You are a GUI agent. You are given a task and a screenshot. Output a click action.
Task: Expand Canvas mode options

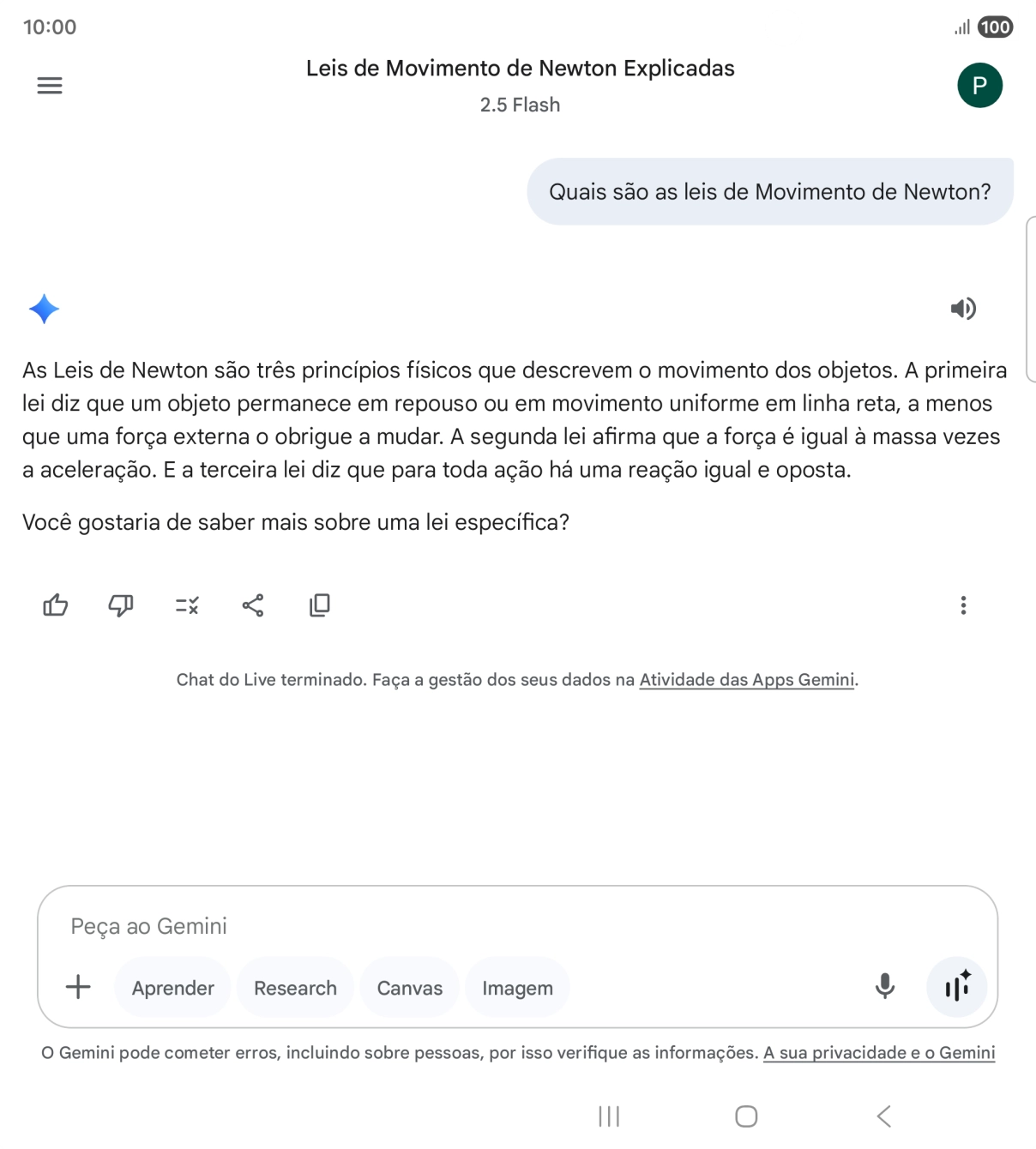tap(409, 987)
